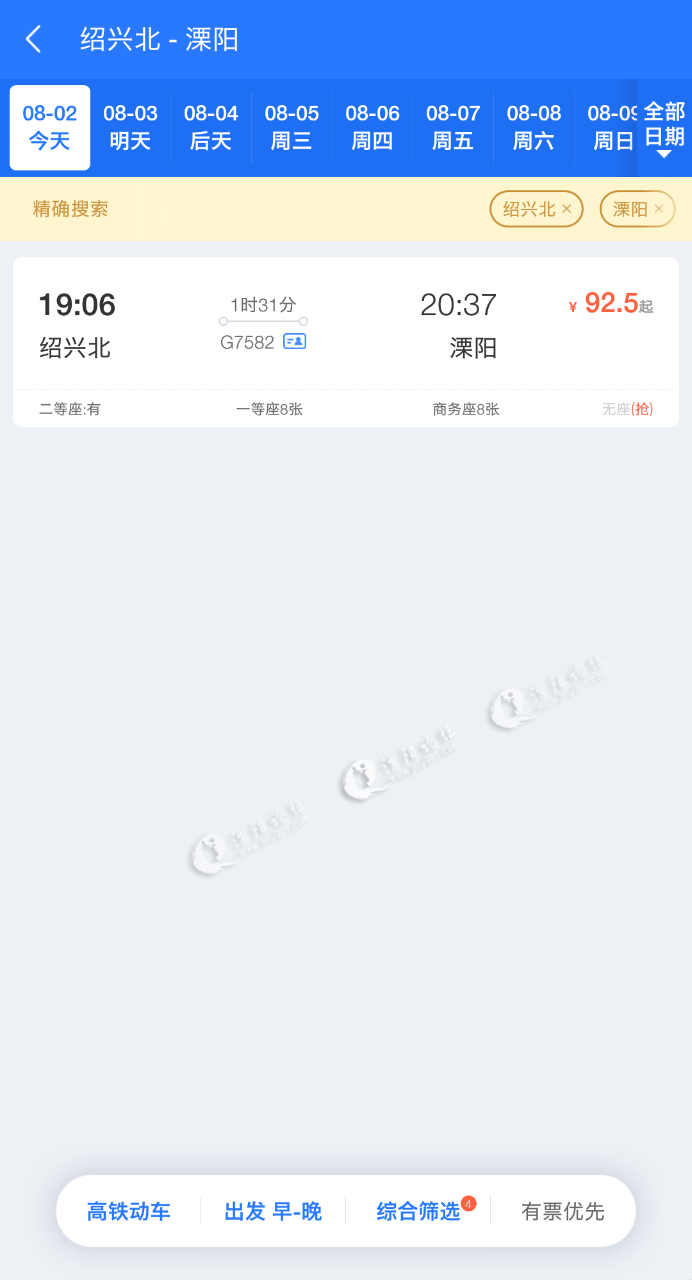This screenshot has height=1280, width=692.
Task: Switch to the 08-04 后天 date
Action: tap(211, 127)
